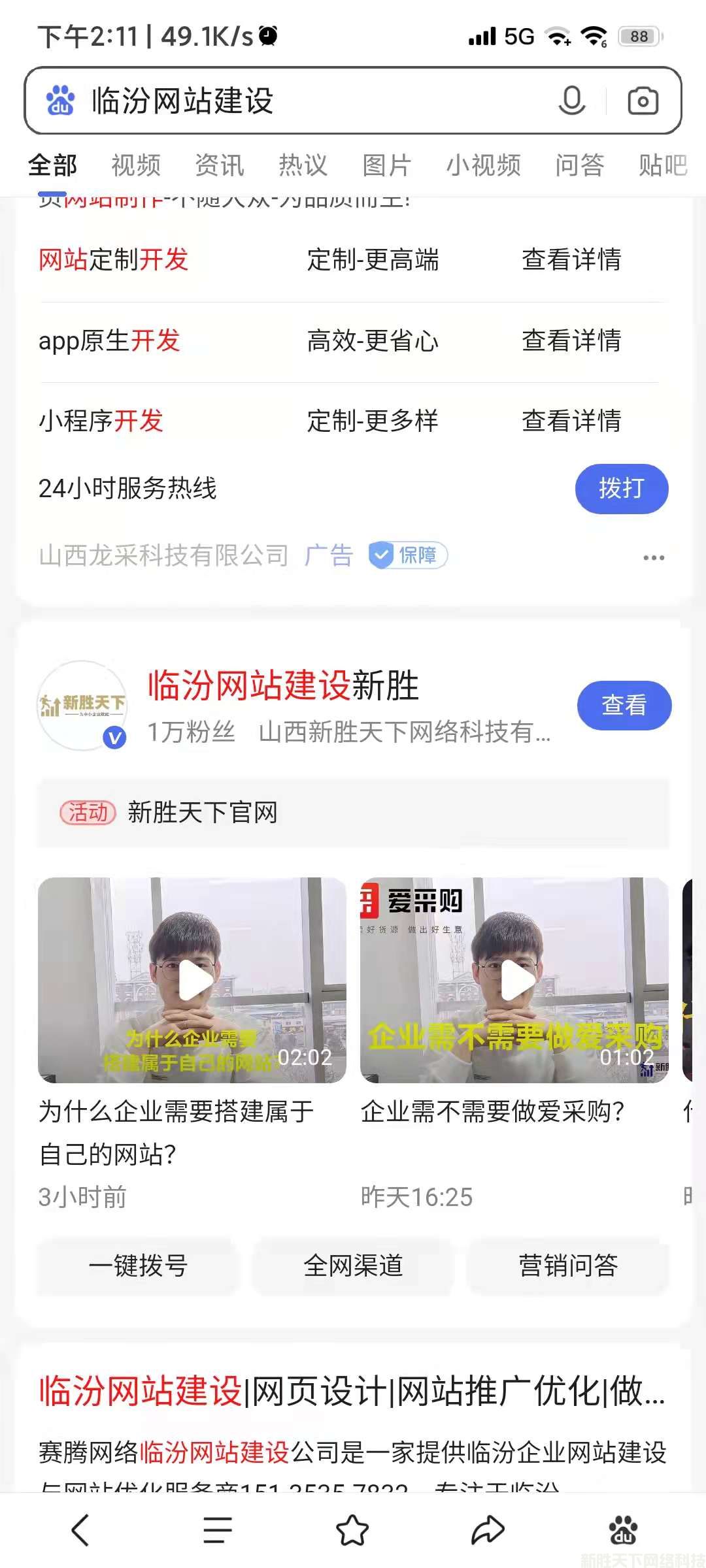The height and width of the screenshot is (1568, 706).
Task: Switch to the 视频 tab
Action: tap(136, 165)
